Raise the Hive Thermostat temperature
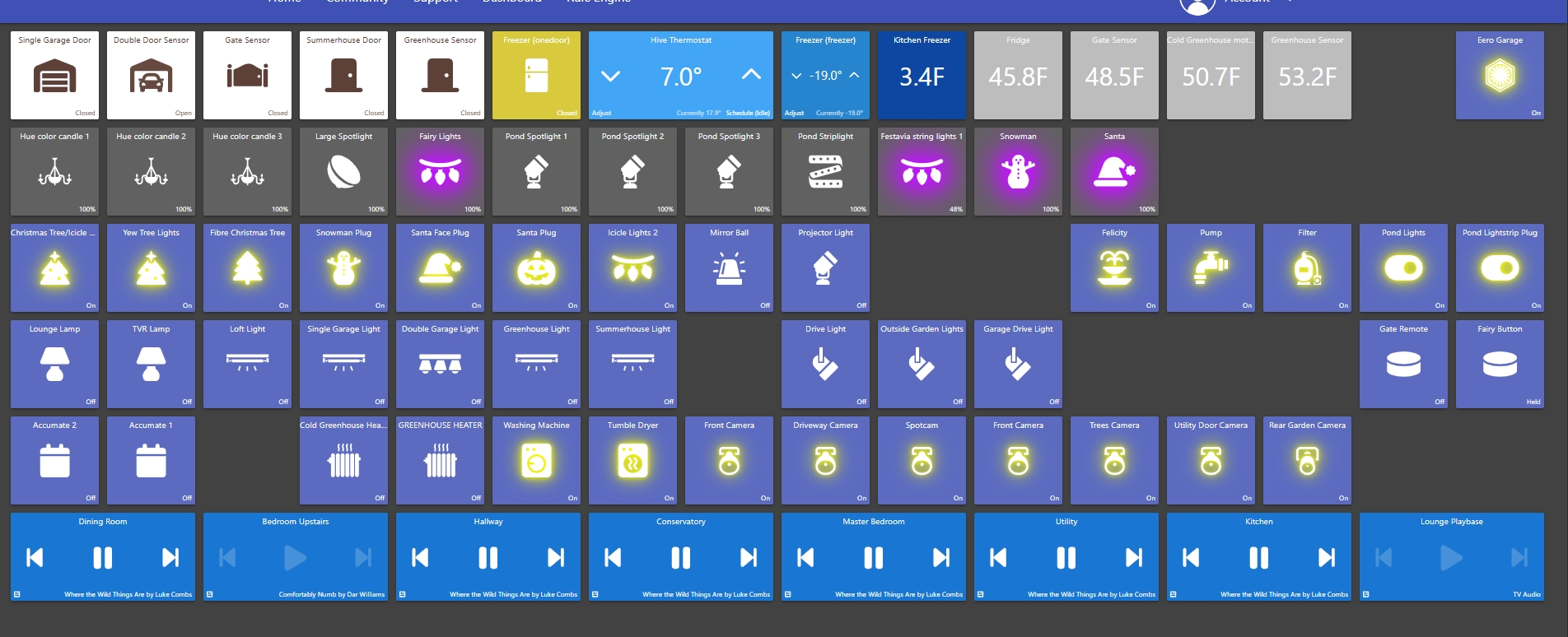Image resolution: width=1568 pixels, height=637 pixels. [x=750, y=75]
